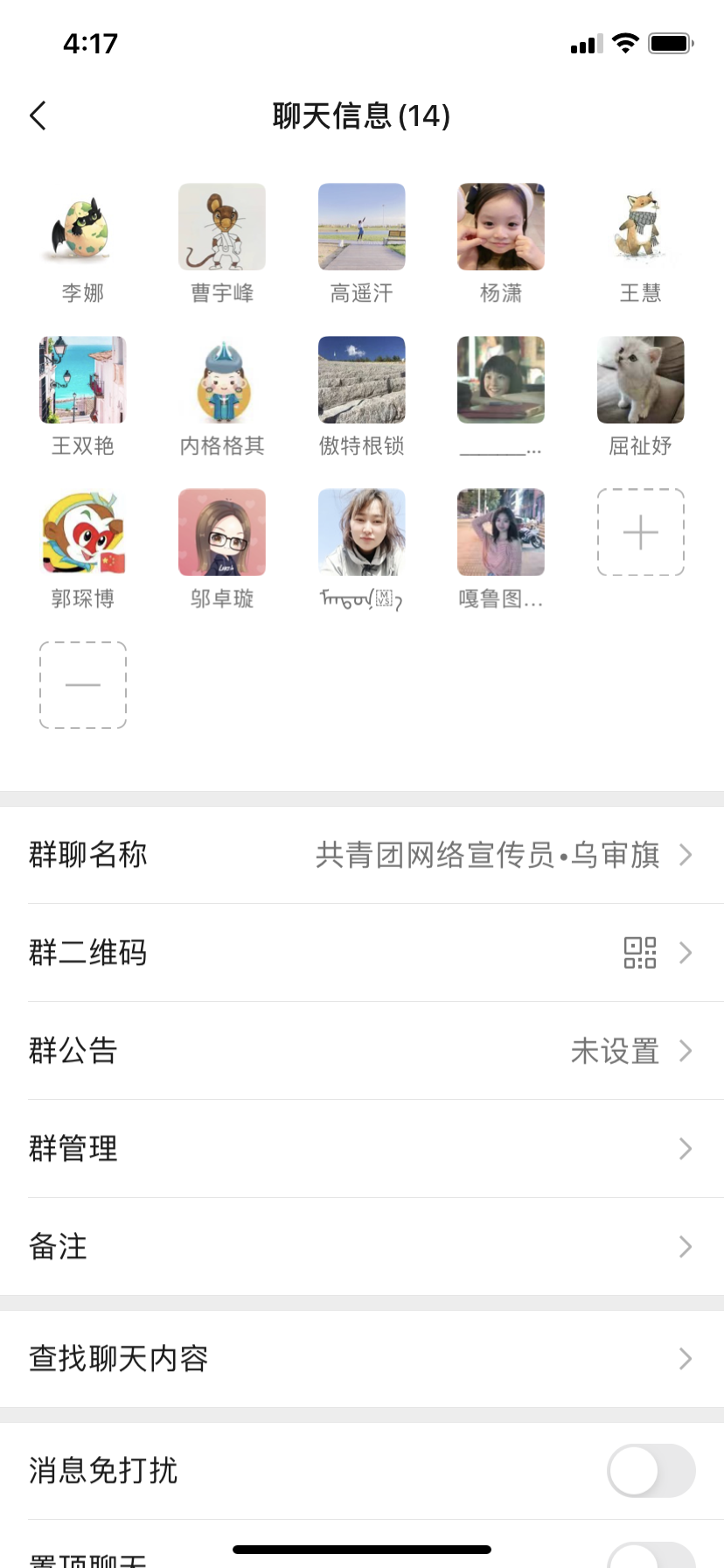View 郭琛博's profile
This screenshot has height=1568, width=724.
tap(83, 532)
